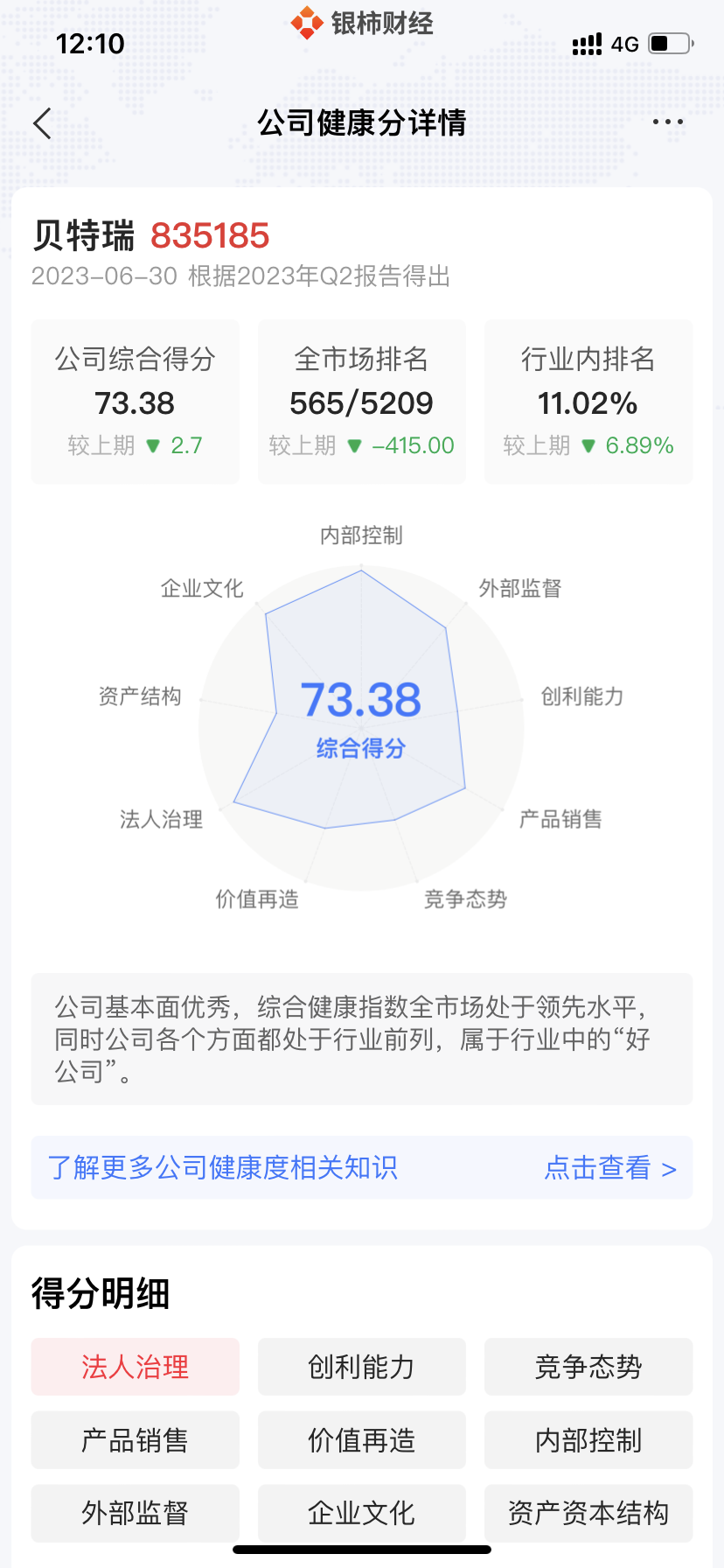Go back from the health score details page
Image resolution: width=724 pixels, height=1568 pixels.
pyautogui.click(x=42, y=123)
